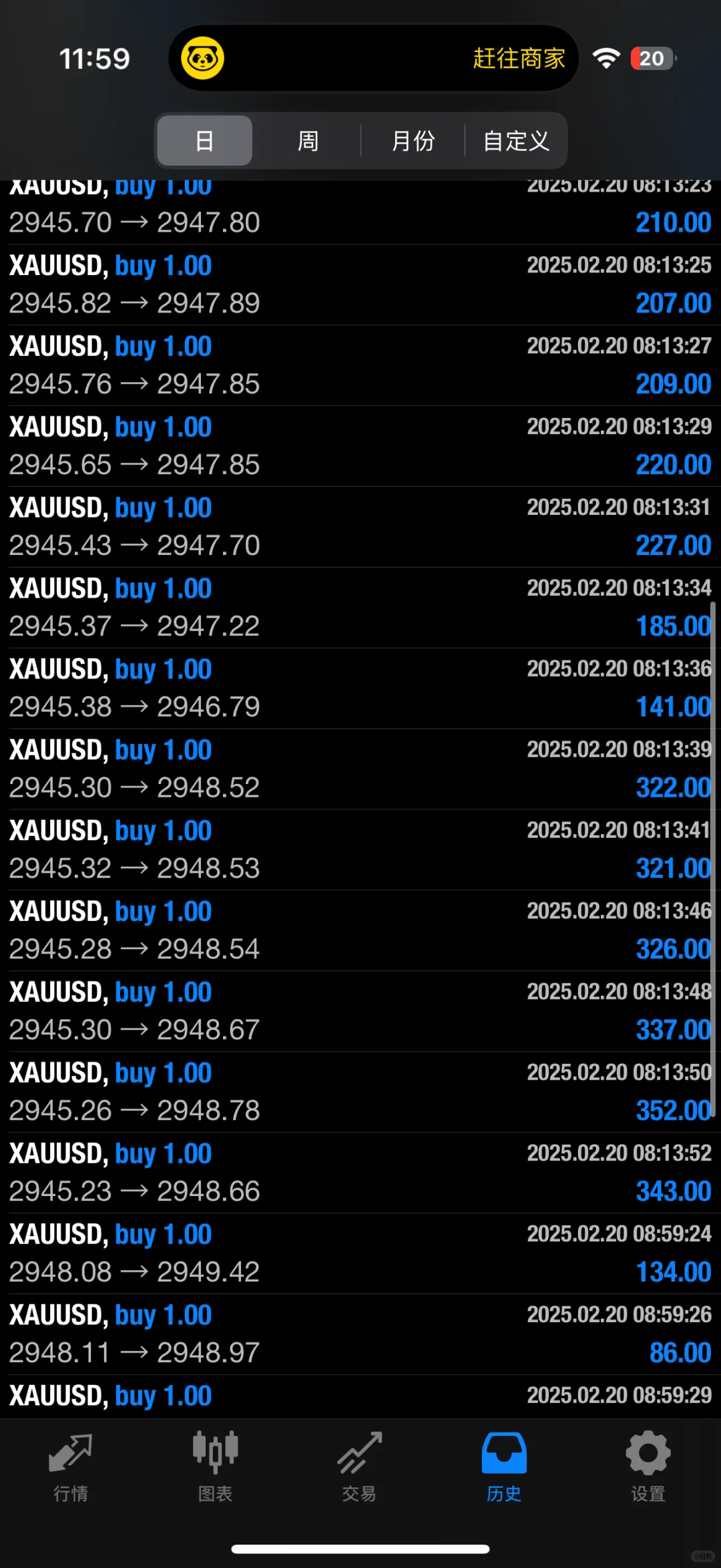Open the trade with 326.00 profit
Image resolution: width=721 pixels, height=1568 pixels.
tap(360, 930)
